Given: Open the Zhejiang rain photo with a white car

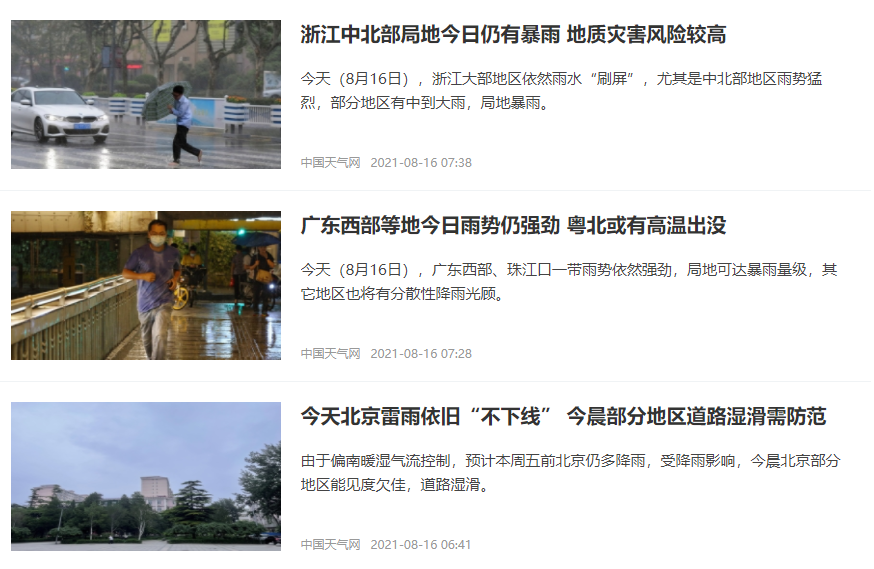Looking at the screenshot, I should click(146, 94).
